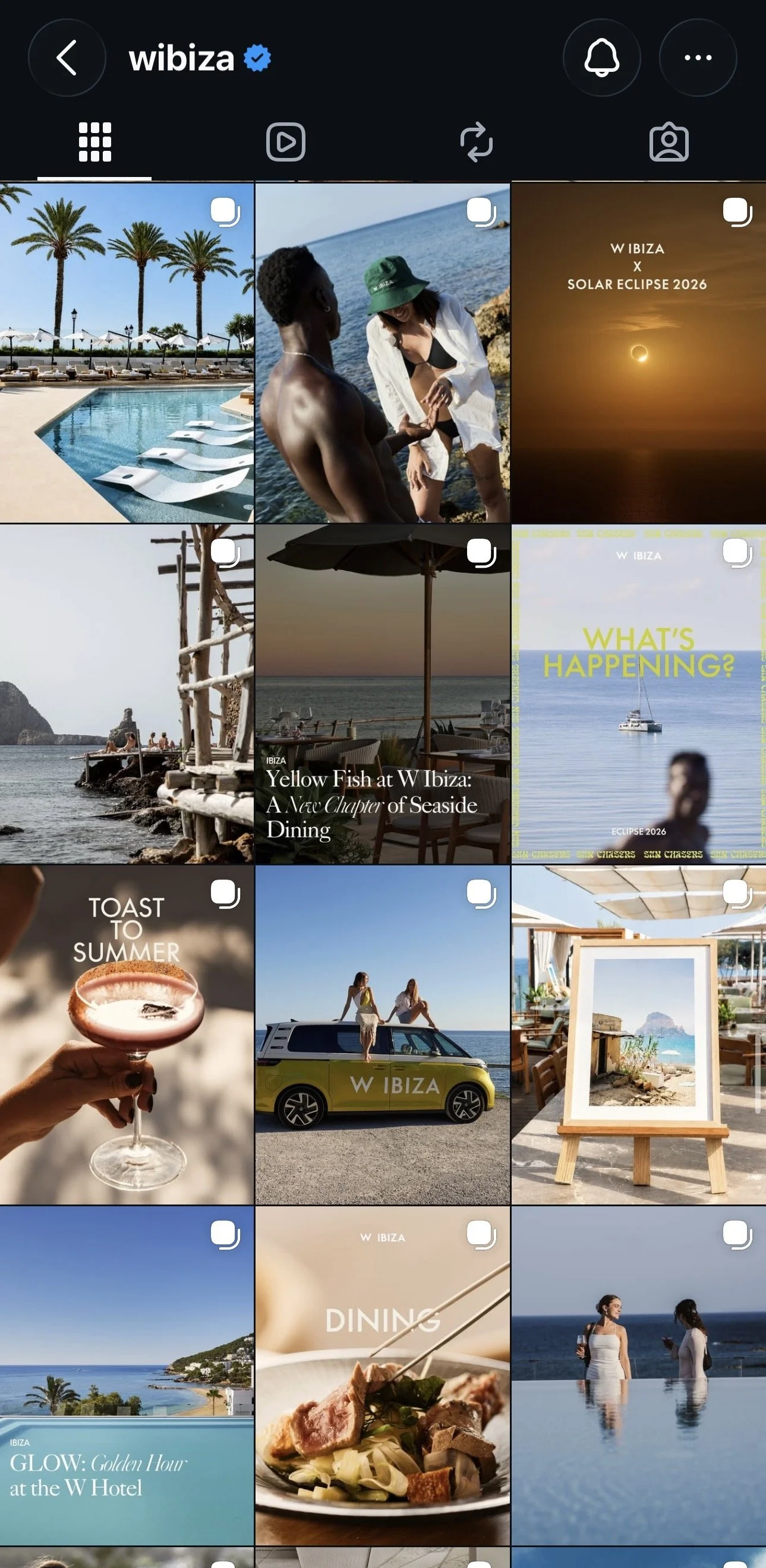Open the palm trees and pool post
The width and height of the screenshot is (766, 1568).
[x=127, y=352]
